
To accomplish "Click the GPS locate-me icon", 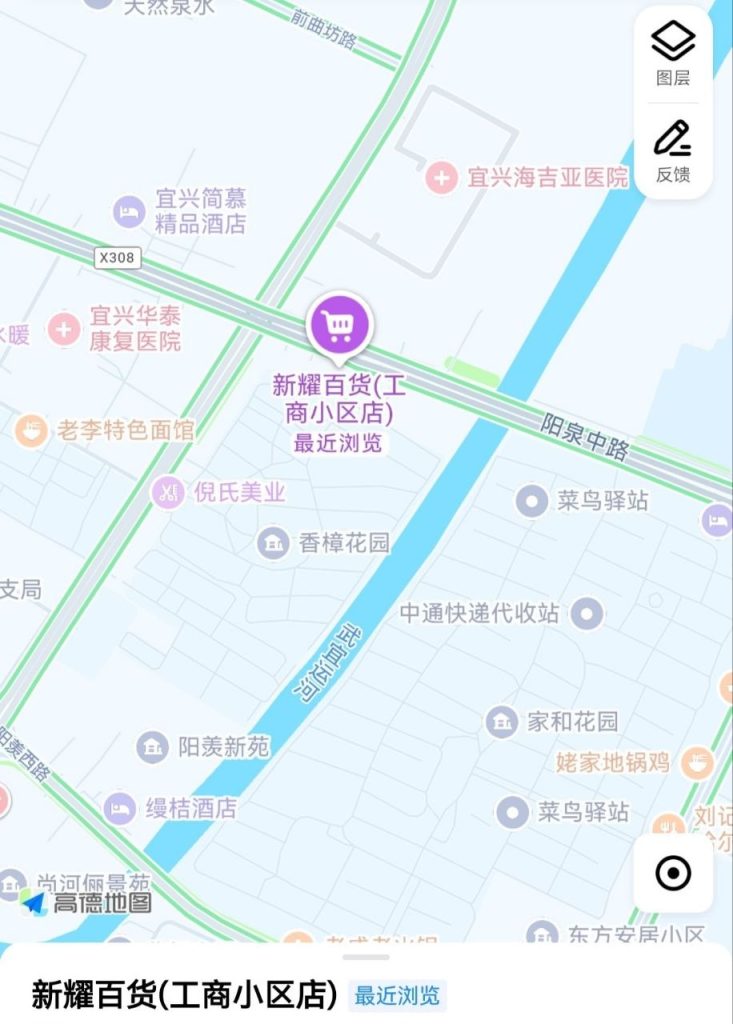I will point(674,871).
